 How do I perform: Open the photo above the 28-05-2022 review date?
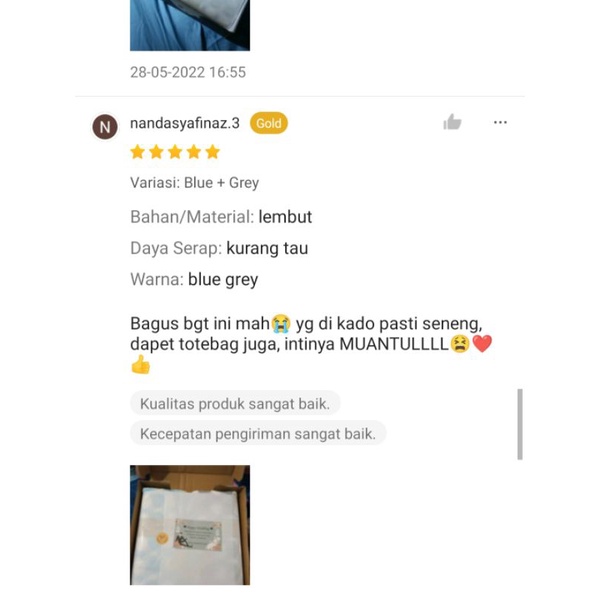coord(190,25)
